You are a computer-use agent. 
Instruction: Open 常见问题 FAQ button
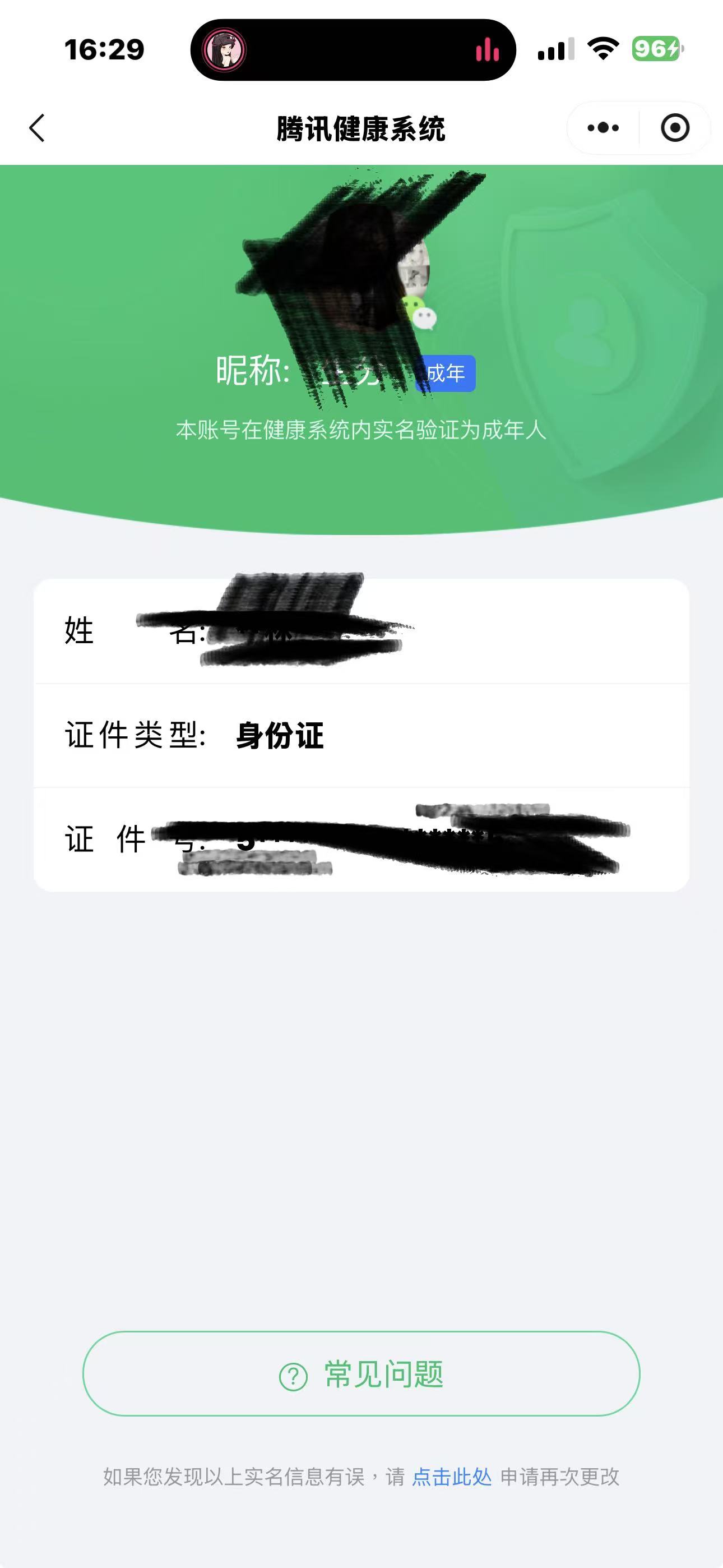pos(361,1374)
